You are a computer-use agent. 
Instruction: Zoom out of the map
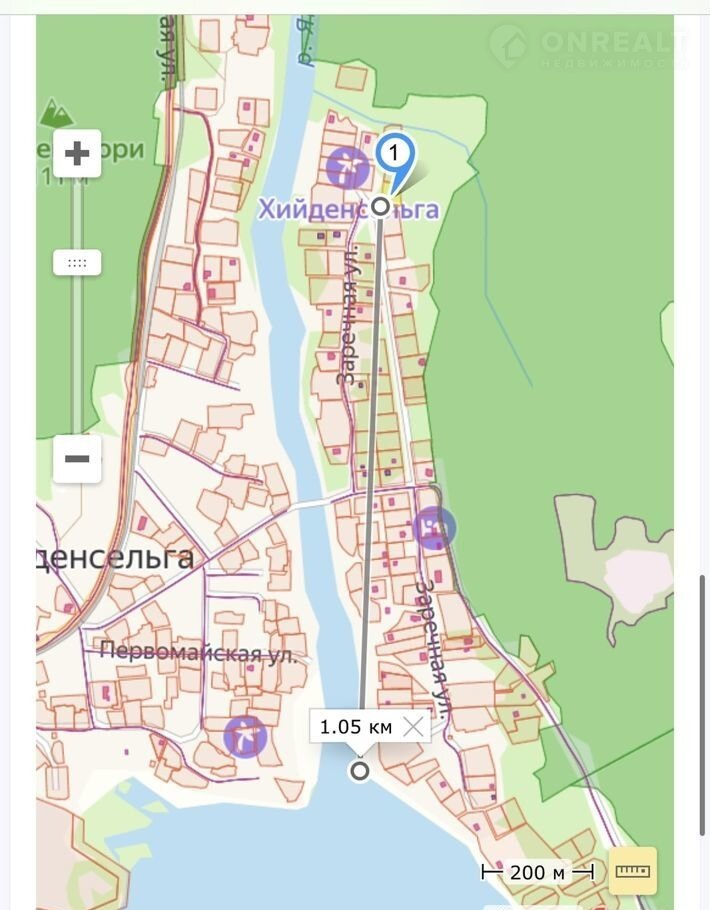click(x=77, y=459)
